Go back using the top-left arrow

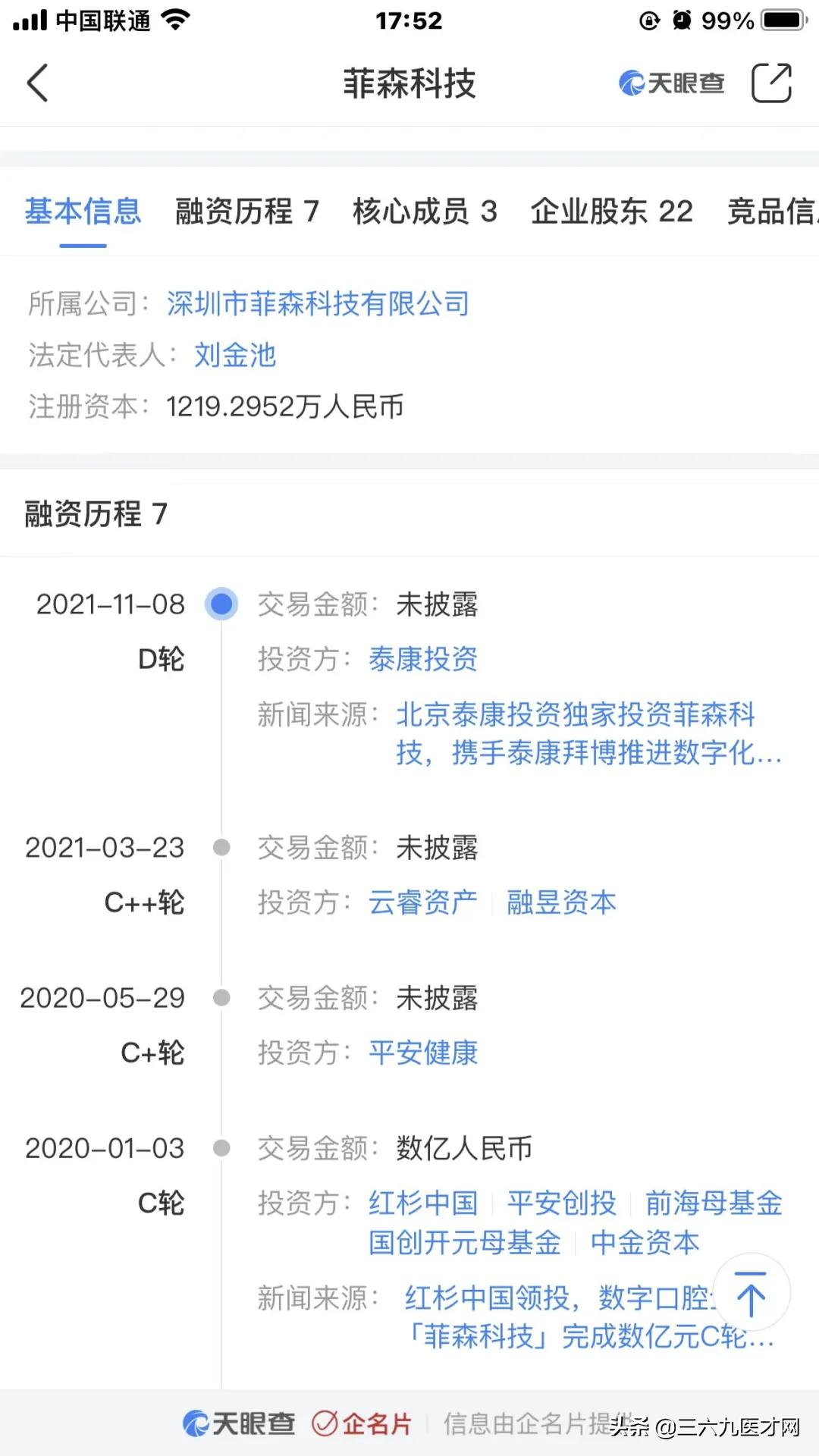37,83
